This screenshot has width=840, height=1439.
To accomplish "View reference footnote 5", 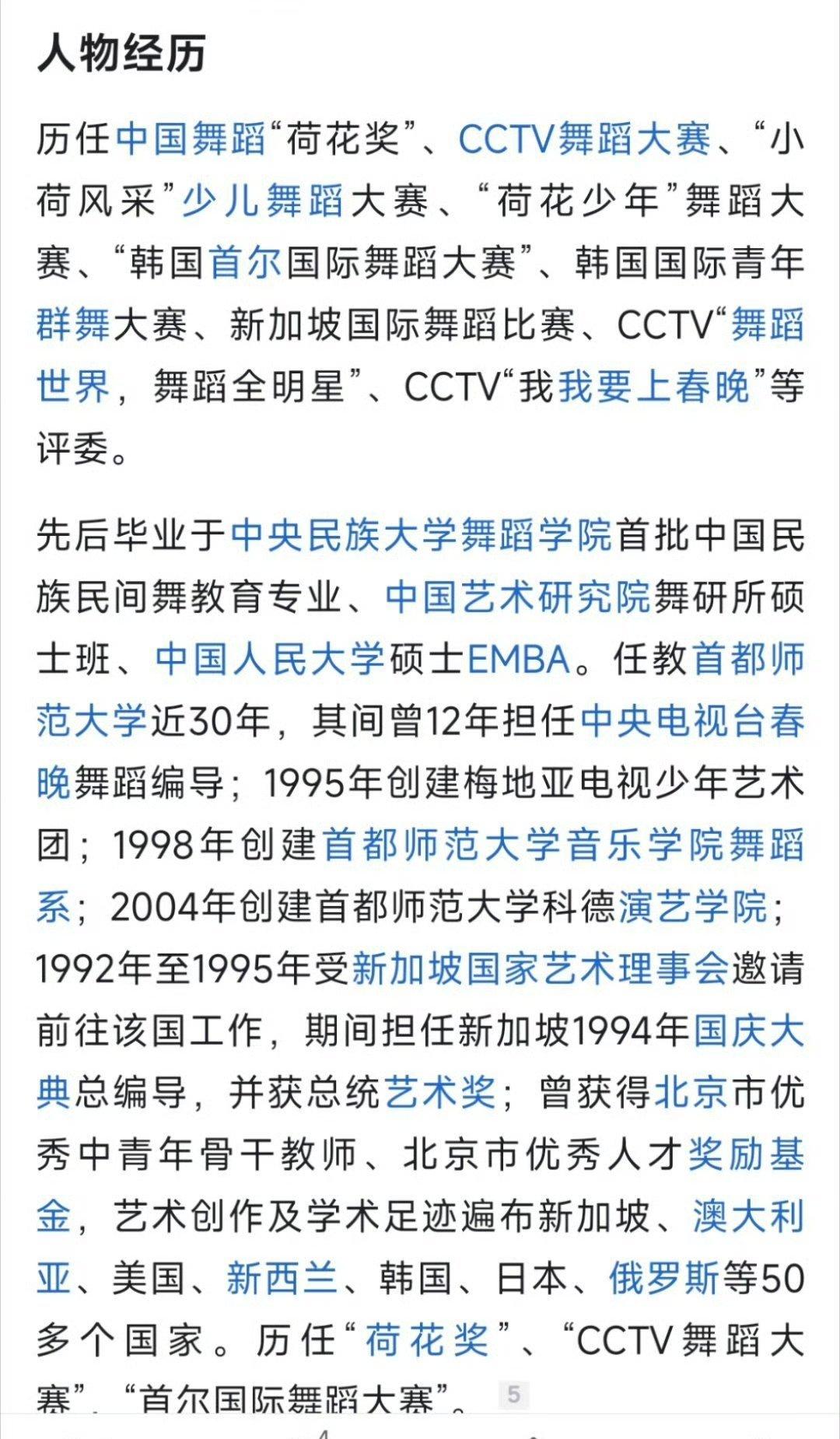I will point(513,1394).
